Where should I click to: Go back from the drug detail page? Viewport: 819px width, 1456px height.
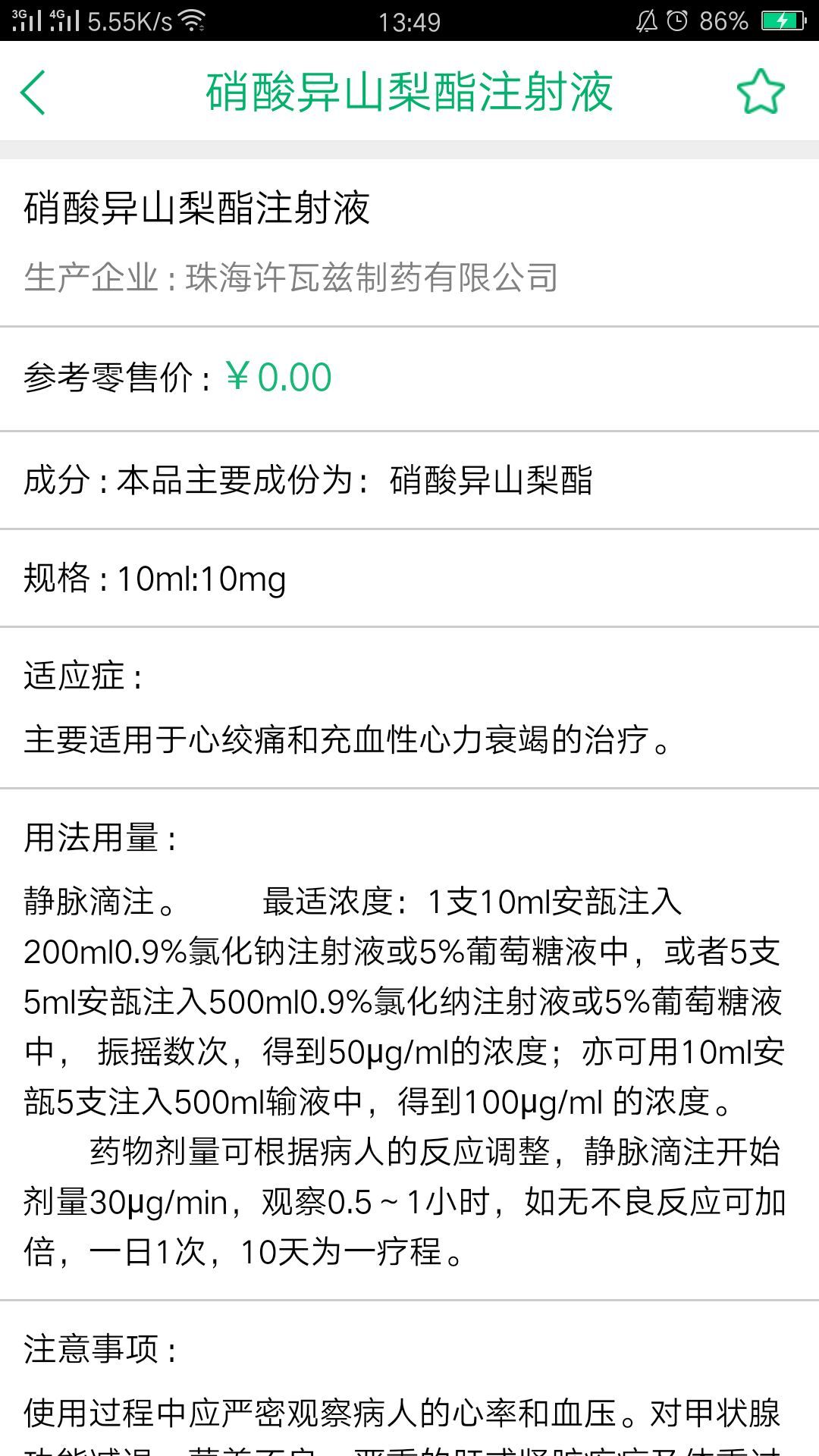tap(33, 93)
